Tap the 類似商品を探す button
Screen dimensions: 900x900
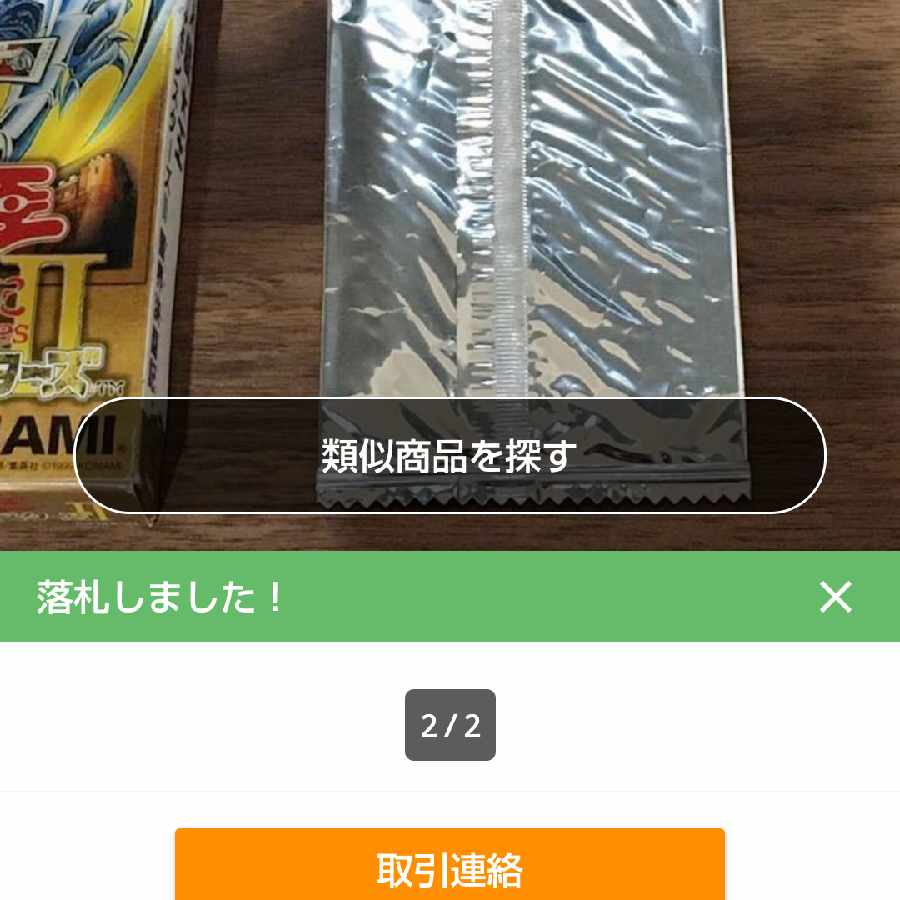click(450, 456)
